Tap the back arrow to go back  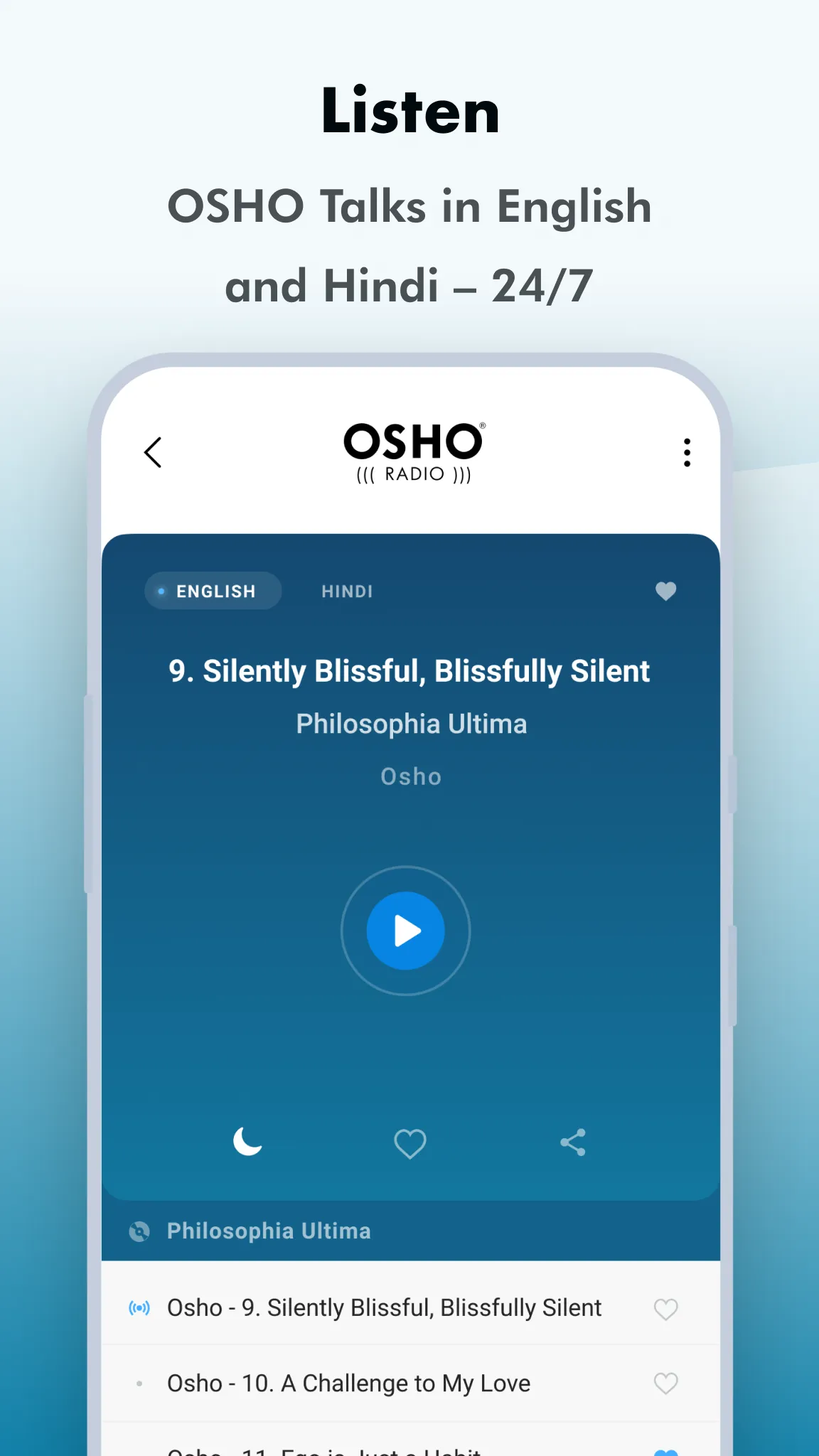point(154,452)
